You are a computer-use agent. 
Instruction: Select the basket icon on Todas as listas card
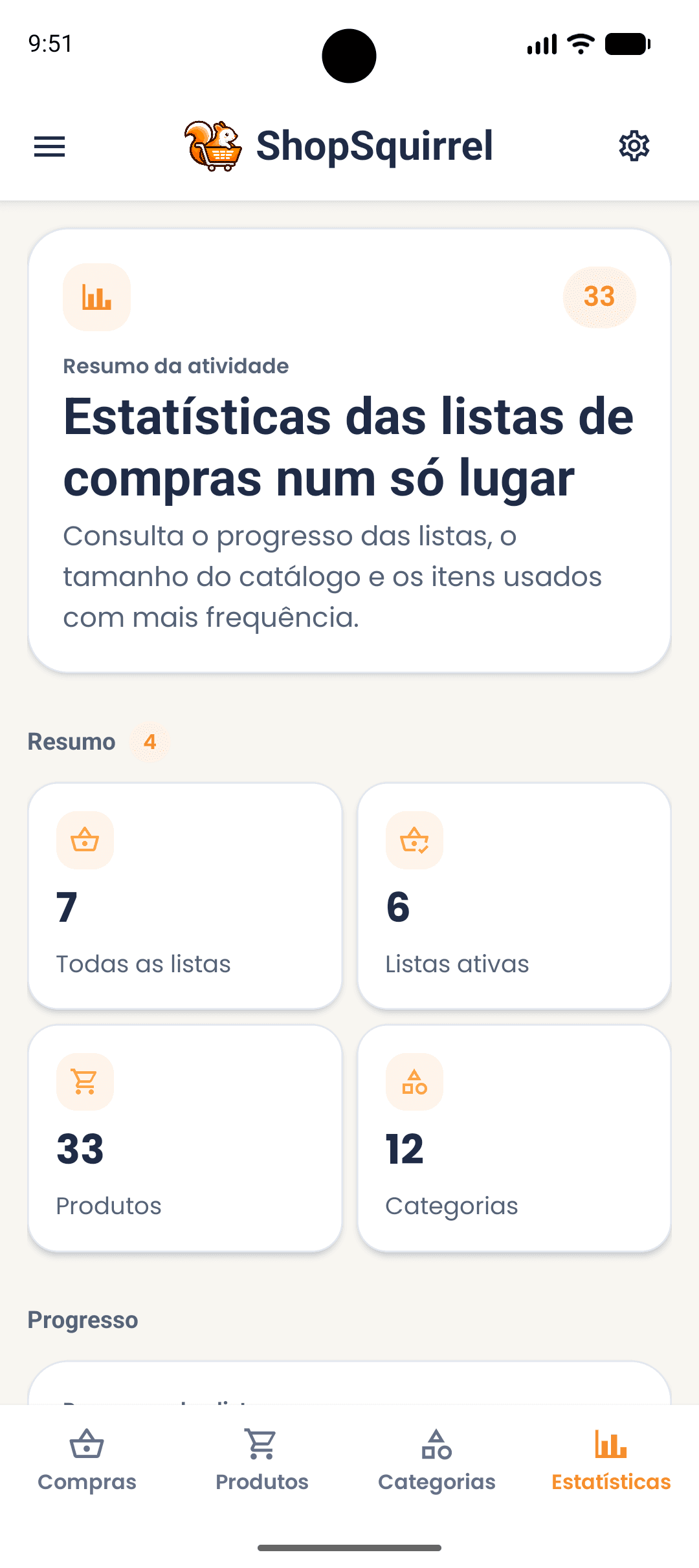[x=85, y=840]
